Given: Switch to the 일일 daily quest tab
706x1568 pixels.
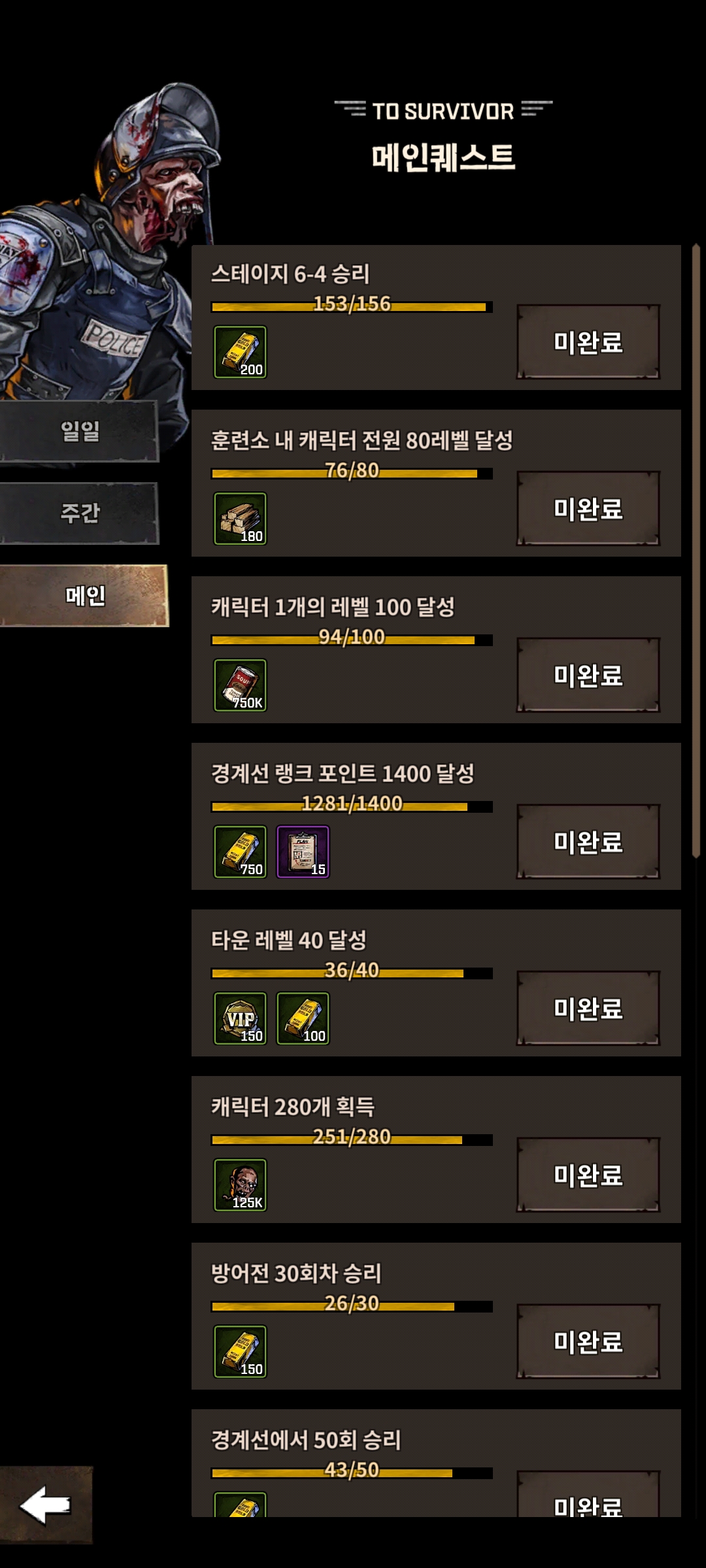Looking at the screenshot, I should click(x=80, y=431).
